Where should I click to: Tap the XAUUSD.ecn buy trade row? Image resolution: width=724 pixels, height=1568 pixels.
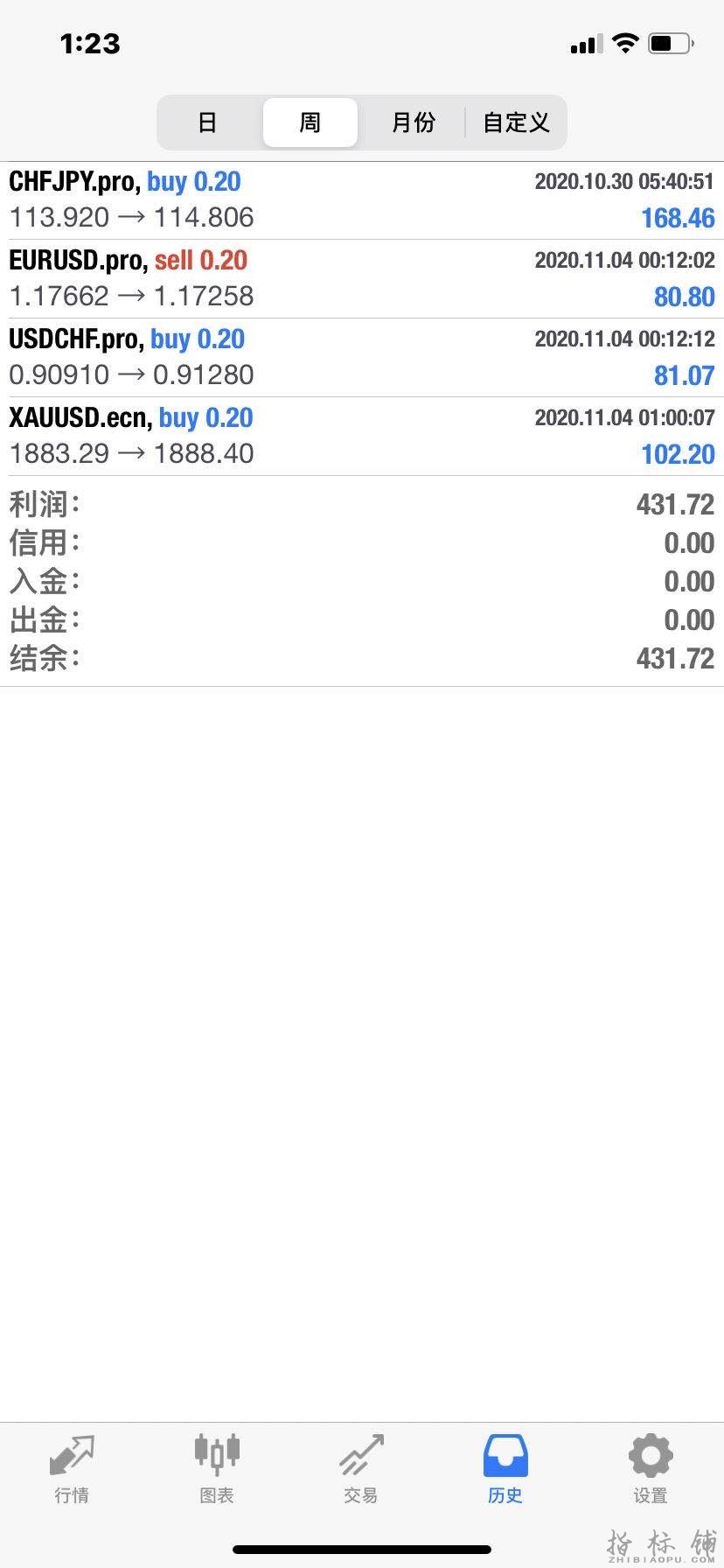[362, 437]
